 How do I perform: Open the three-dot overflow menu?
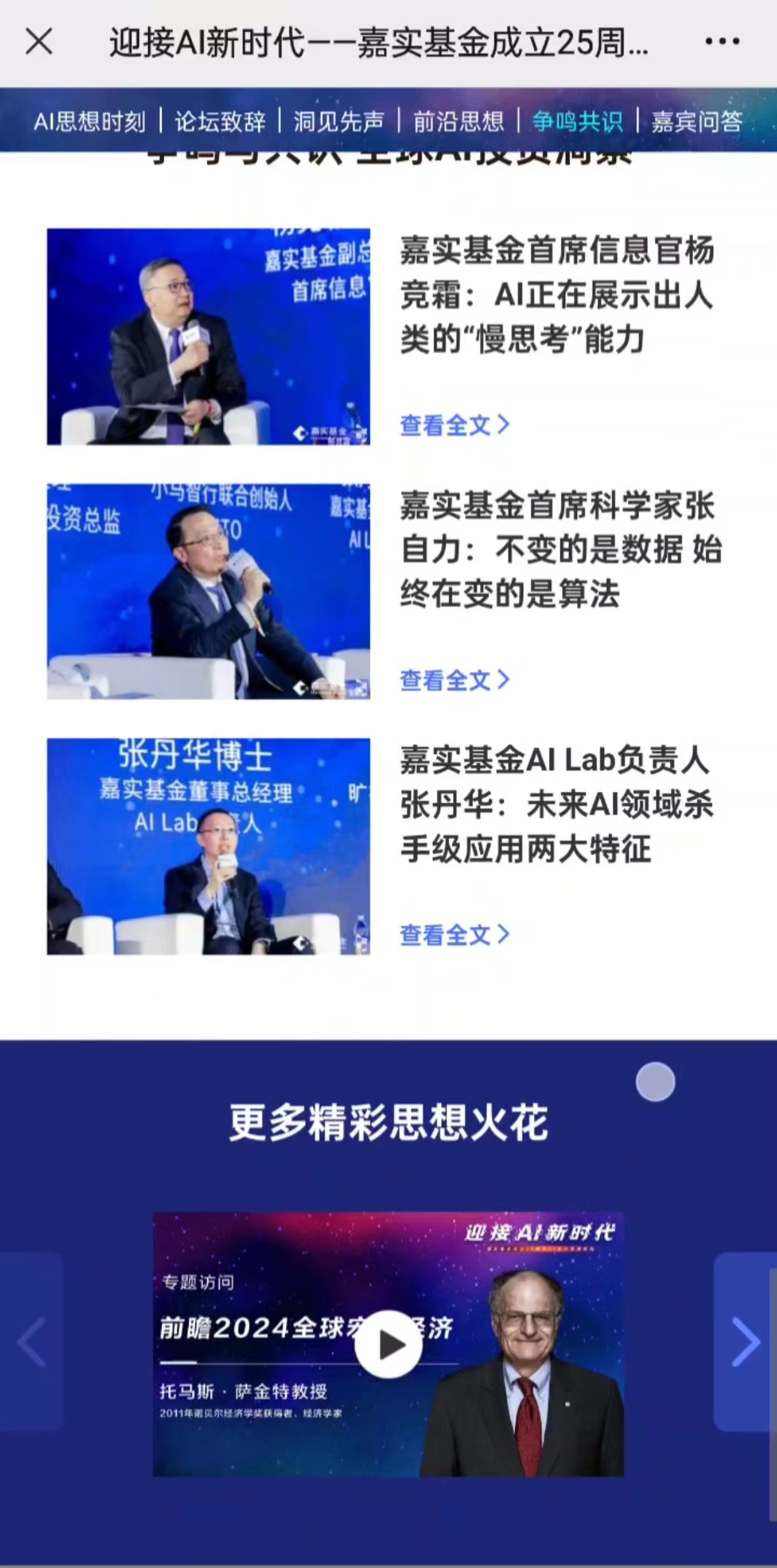pyautogui.click(x=722, y=42)
